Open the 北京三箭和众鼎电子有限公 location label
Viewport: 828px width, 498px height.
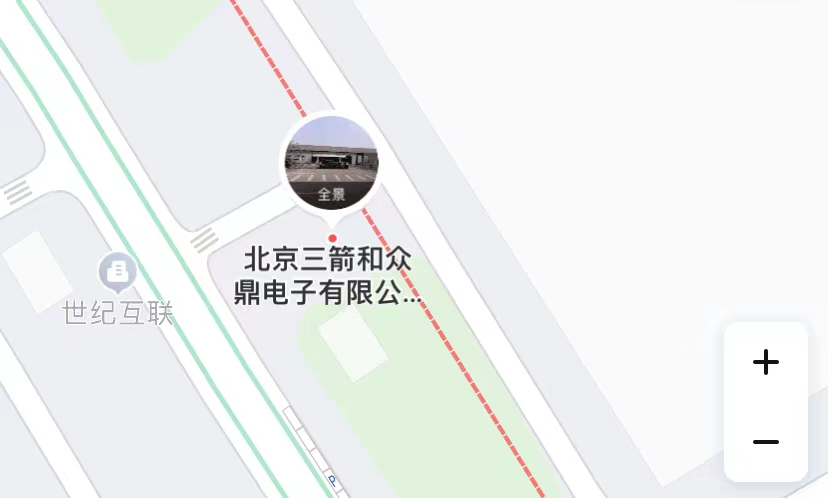coord(329,277)
